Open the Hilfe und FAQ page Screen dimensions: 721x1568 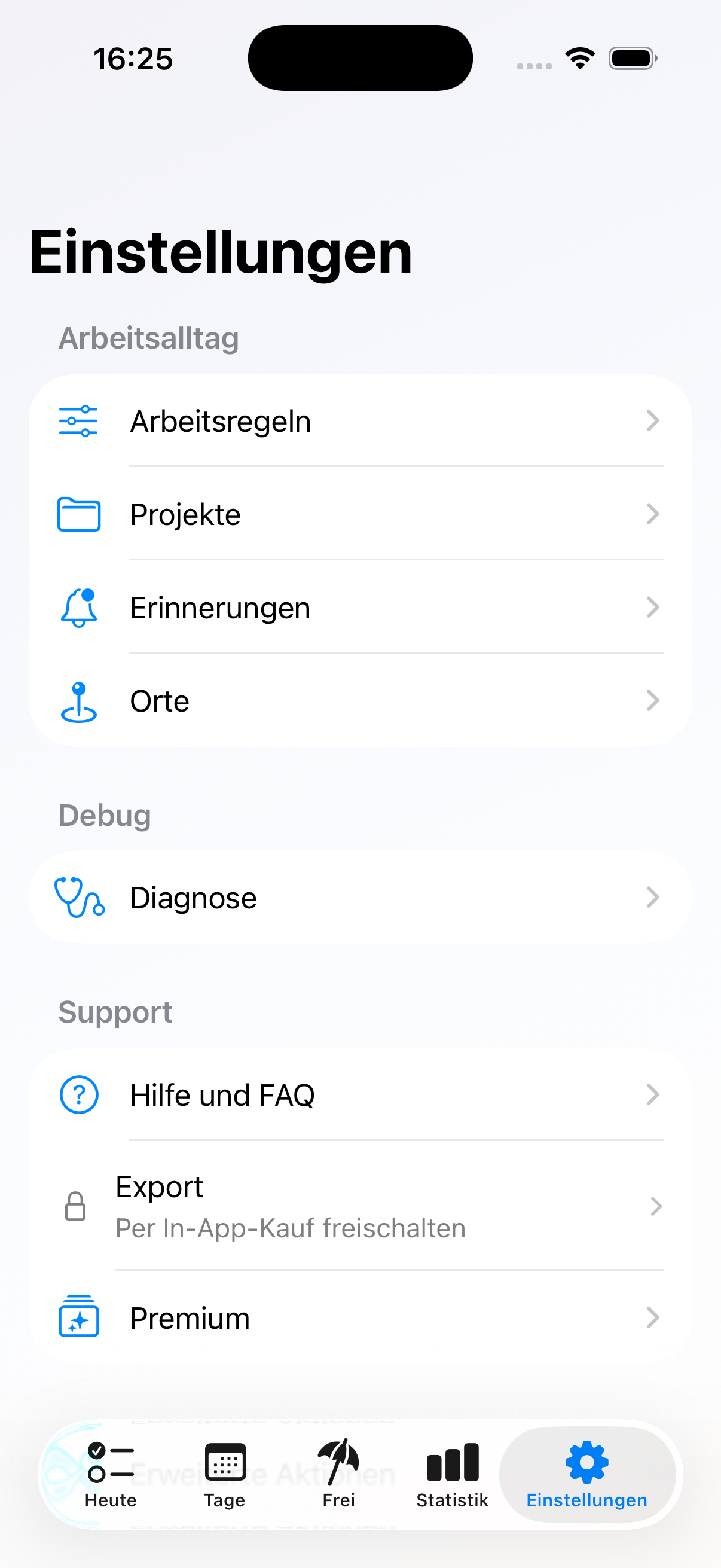[361, 1094]
